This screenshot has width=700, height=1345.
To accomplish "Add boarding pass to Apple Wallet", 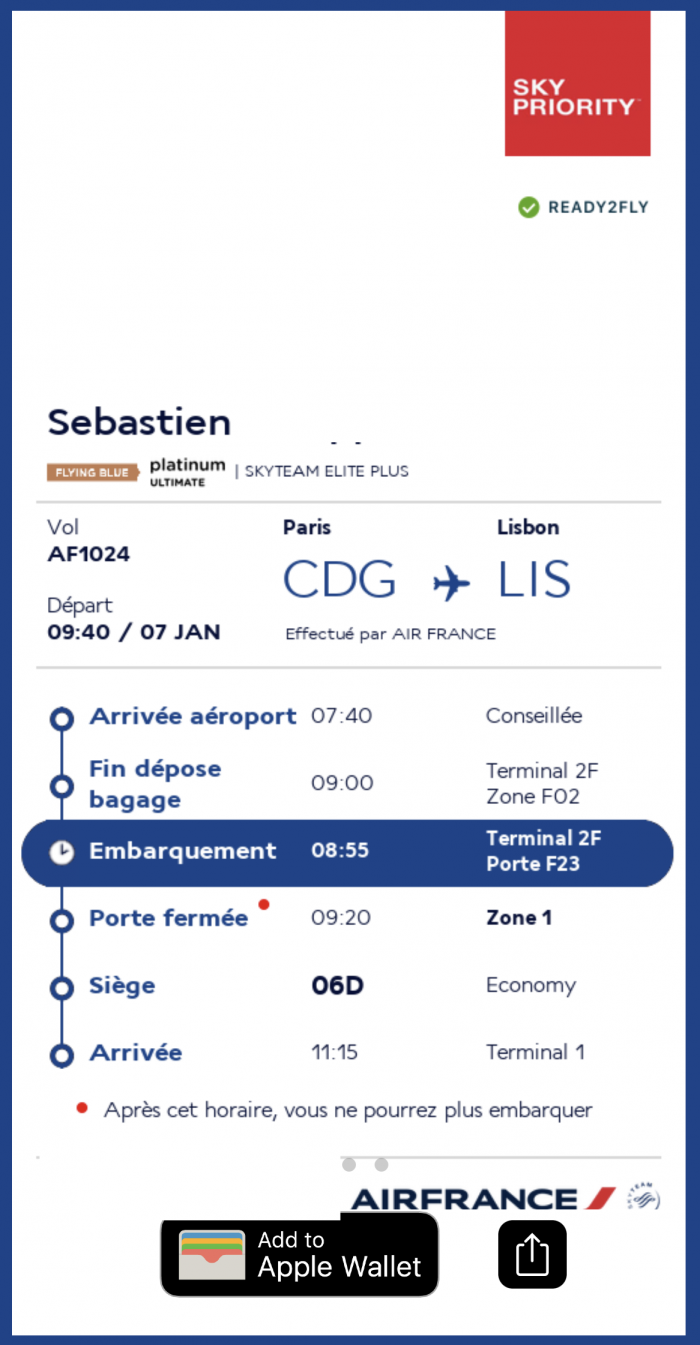I will pyautogui.click(x=300, y=1255).
